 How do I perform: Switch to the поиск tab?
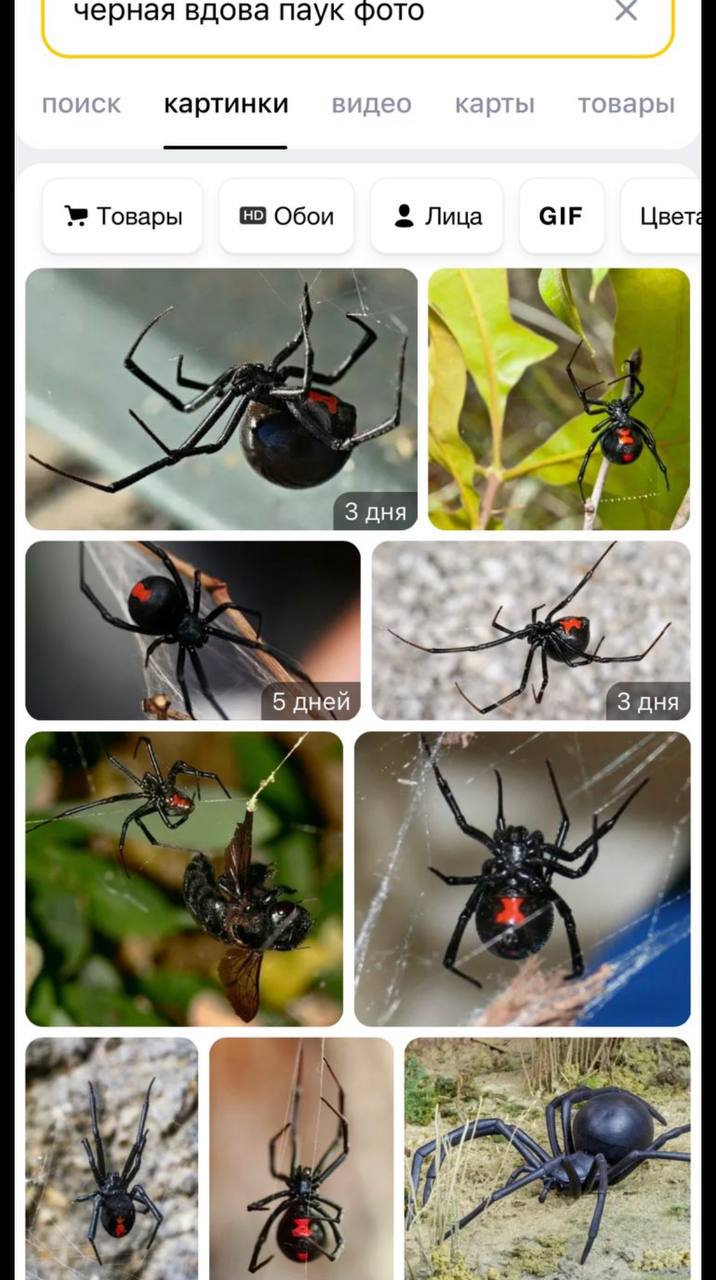(81, 104)
